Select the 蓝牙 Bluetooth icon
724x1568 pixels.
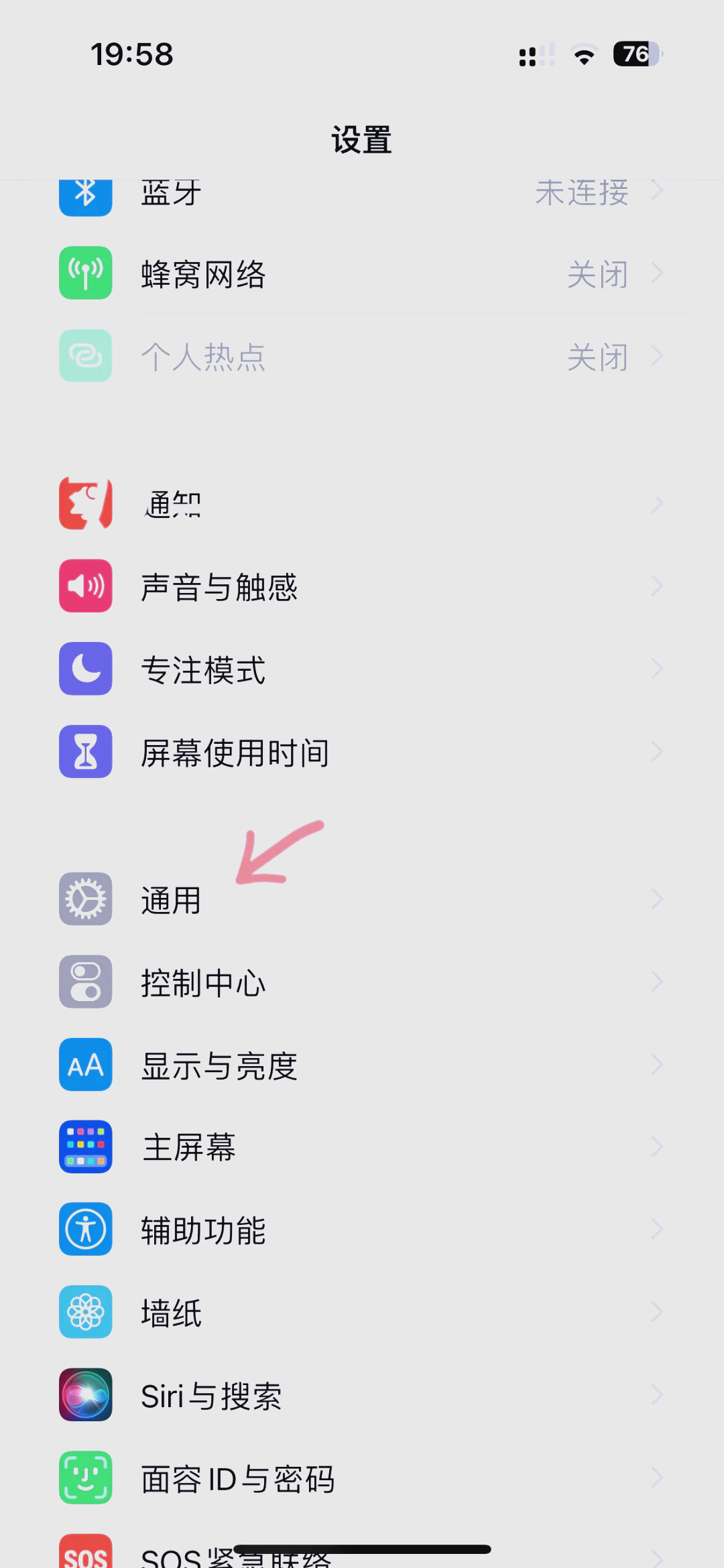[x=85, y=194]
